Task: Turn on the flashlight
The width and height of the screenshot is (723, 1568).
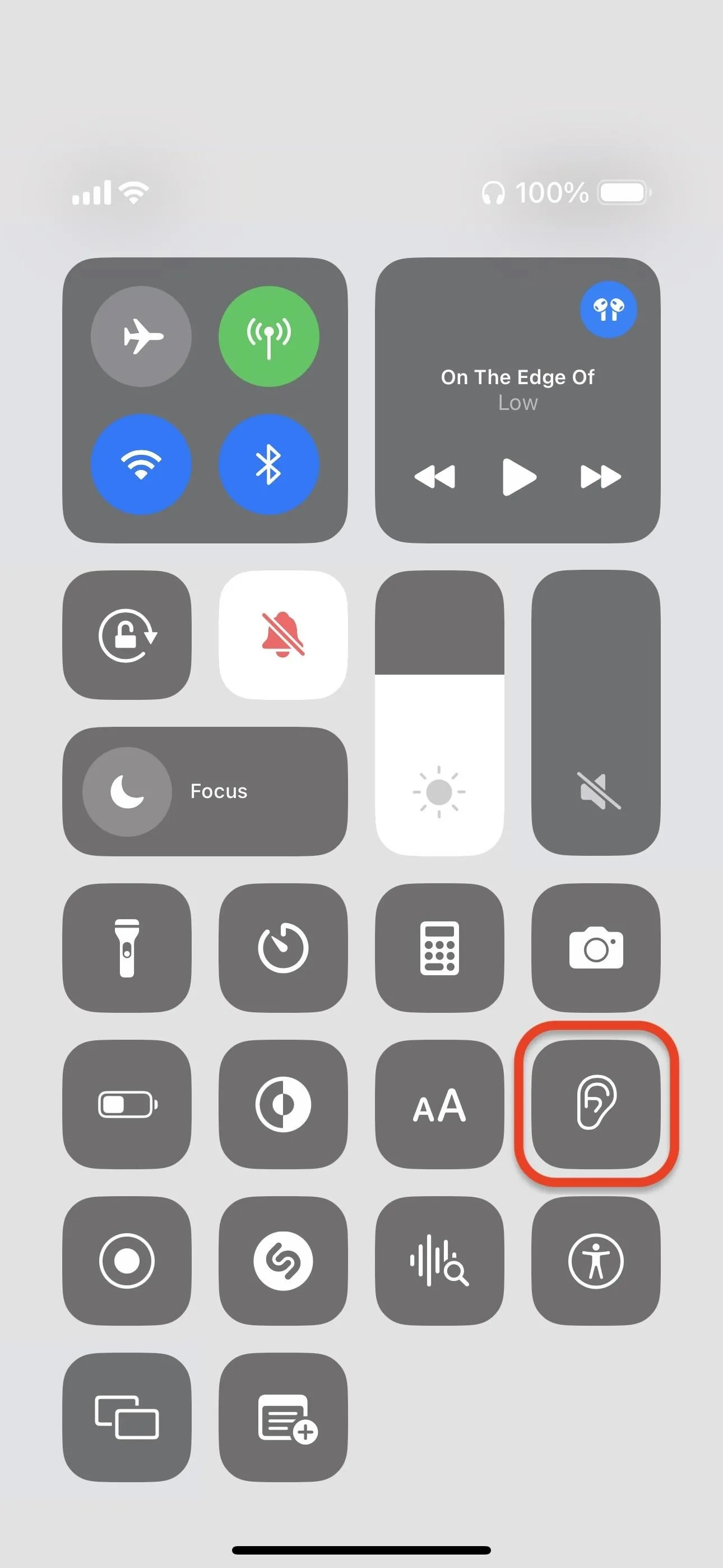Action: (x=127, y=948)
